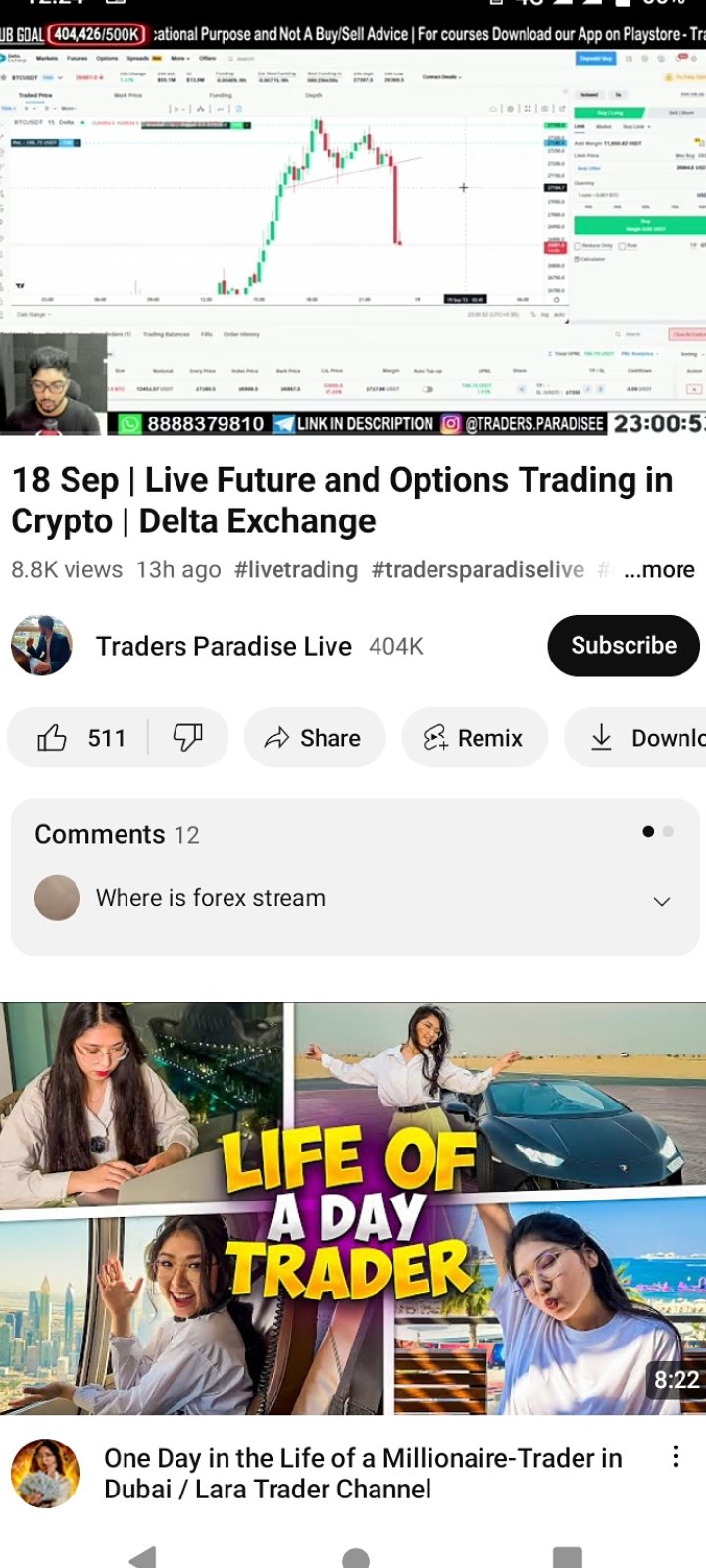Open the #tradersparadiselive hashtag
This screenshot has width=706, height=1568.
pos(478,570)
